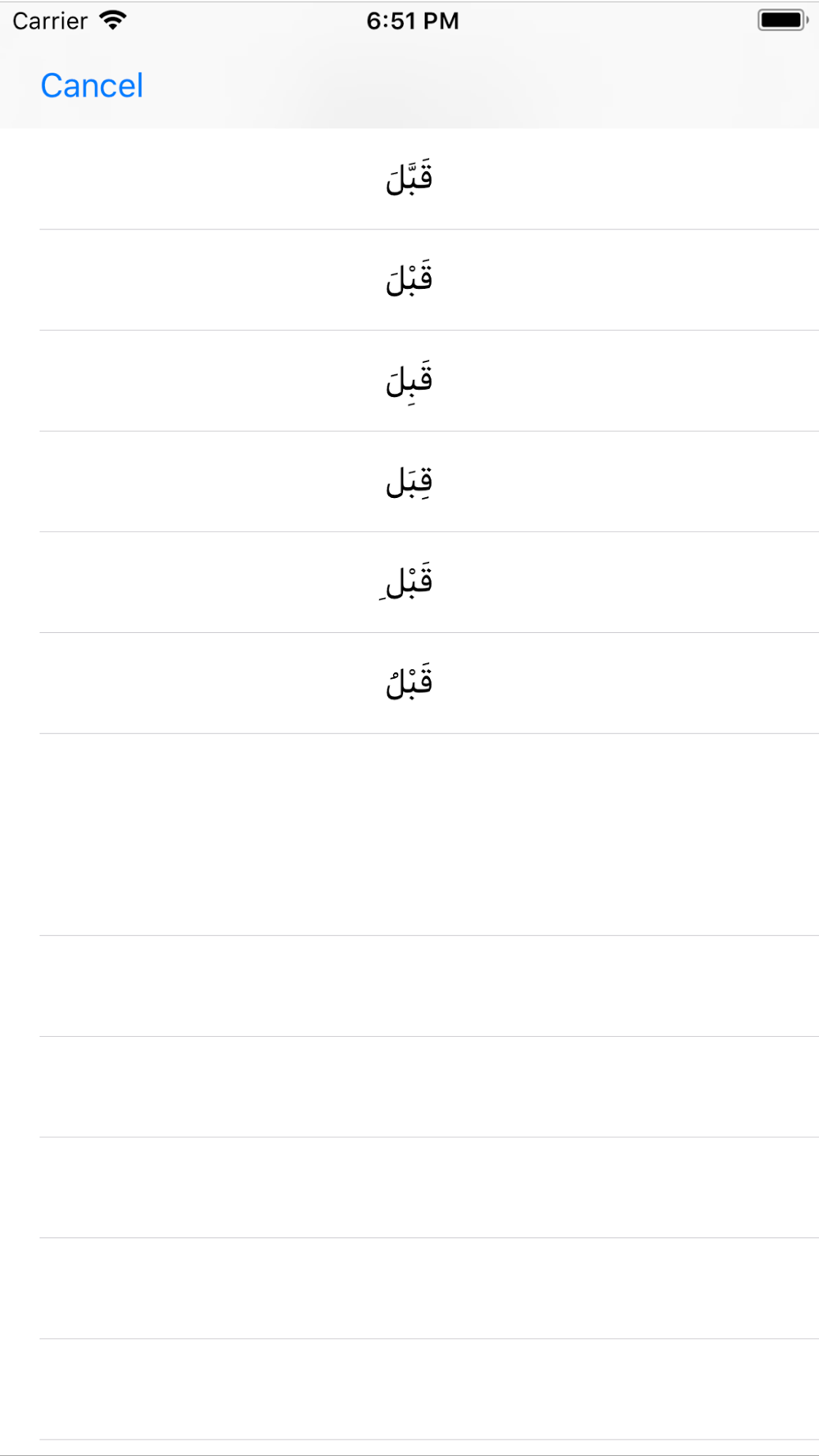Tap Cancel to dismiss the list
Screen dimensions: 819x1456
[x=92, y=85]
